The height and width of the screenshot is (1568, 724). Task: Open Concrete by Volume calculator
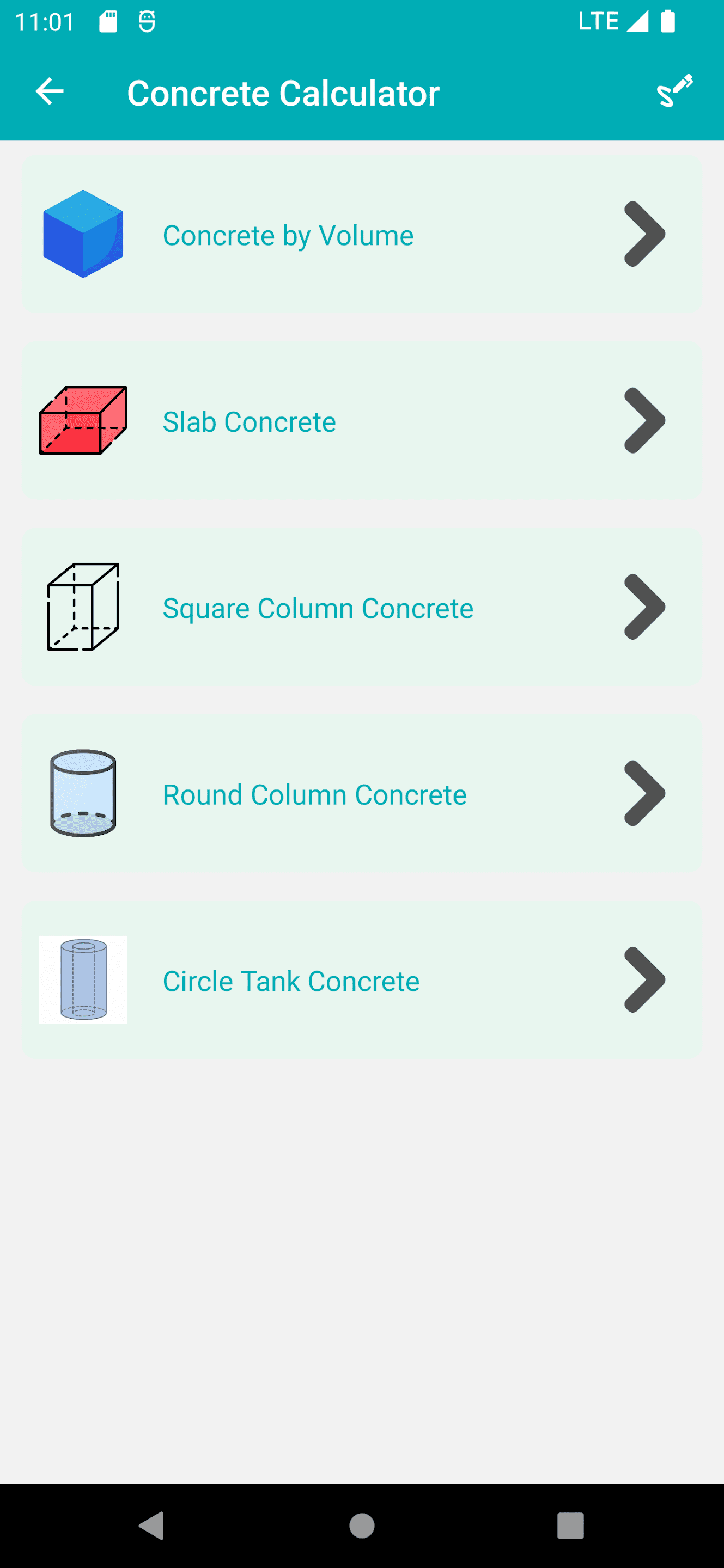362,235
